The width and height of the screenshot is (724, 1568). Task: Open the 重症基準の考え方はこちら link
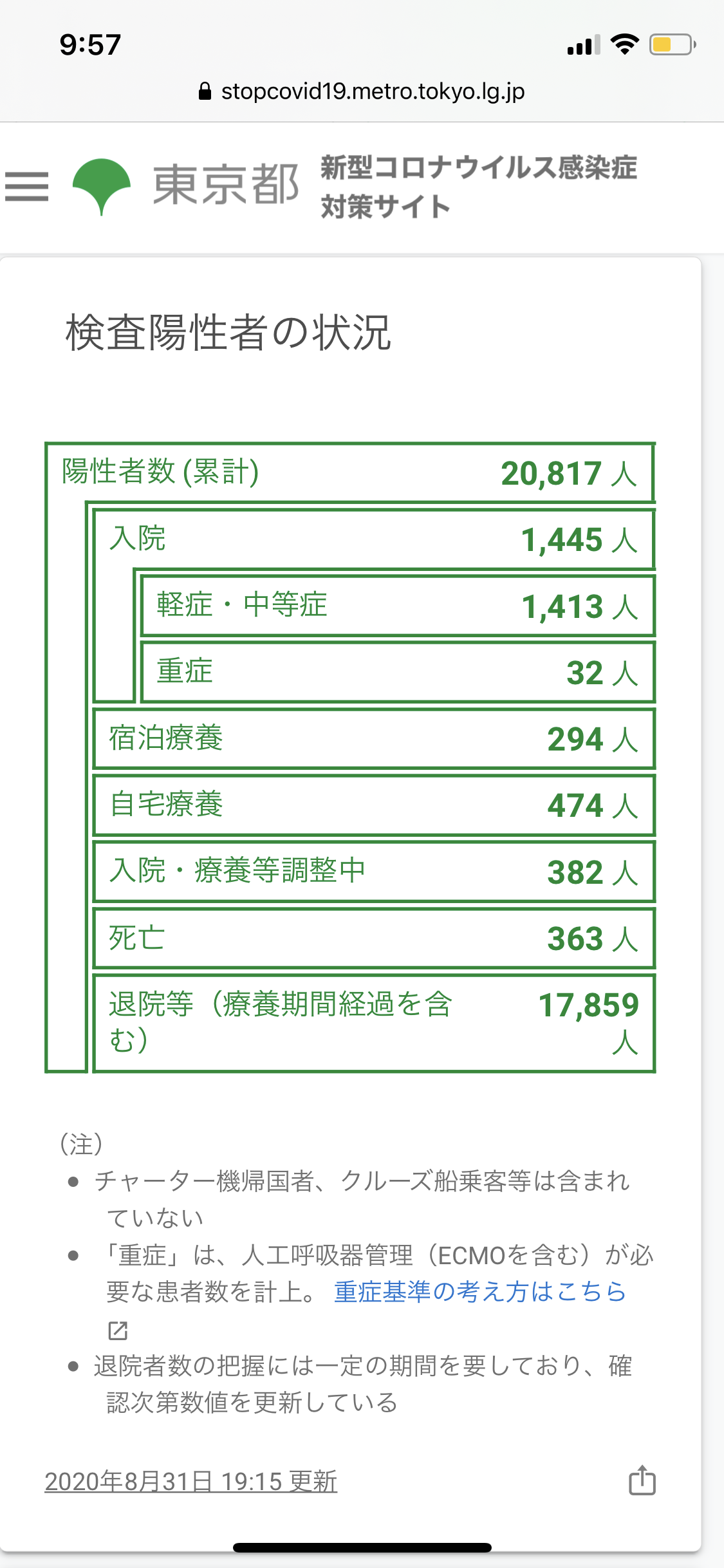(479, 1291)
